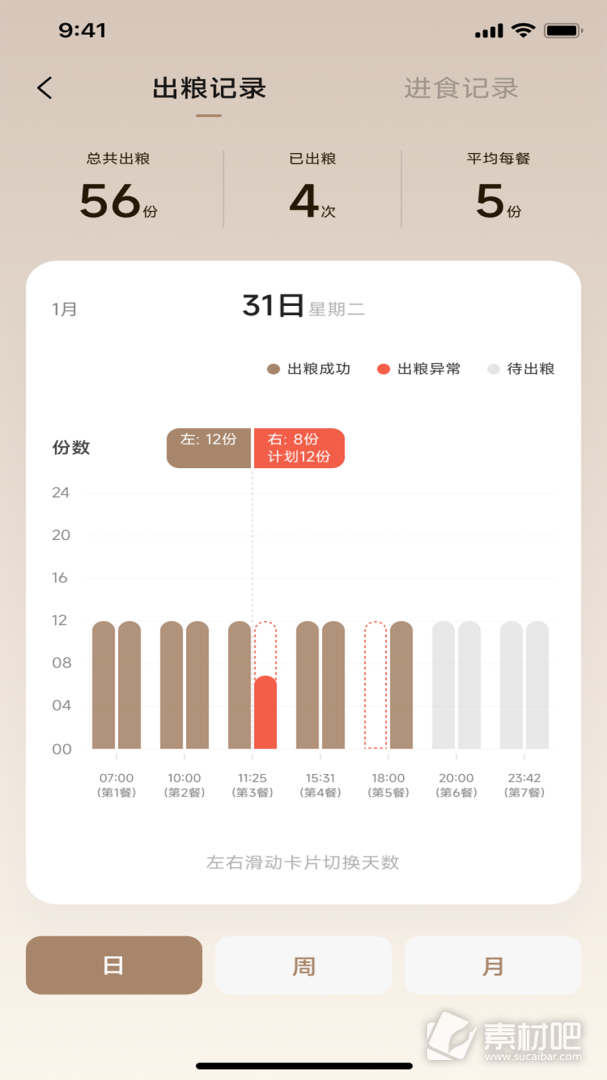Tap the 20:00 第6餐 bar
Viewport: 607px width, 1080px height.
(456, 686)
